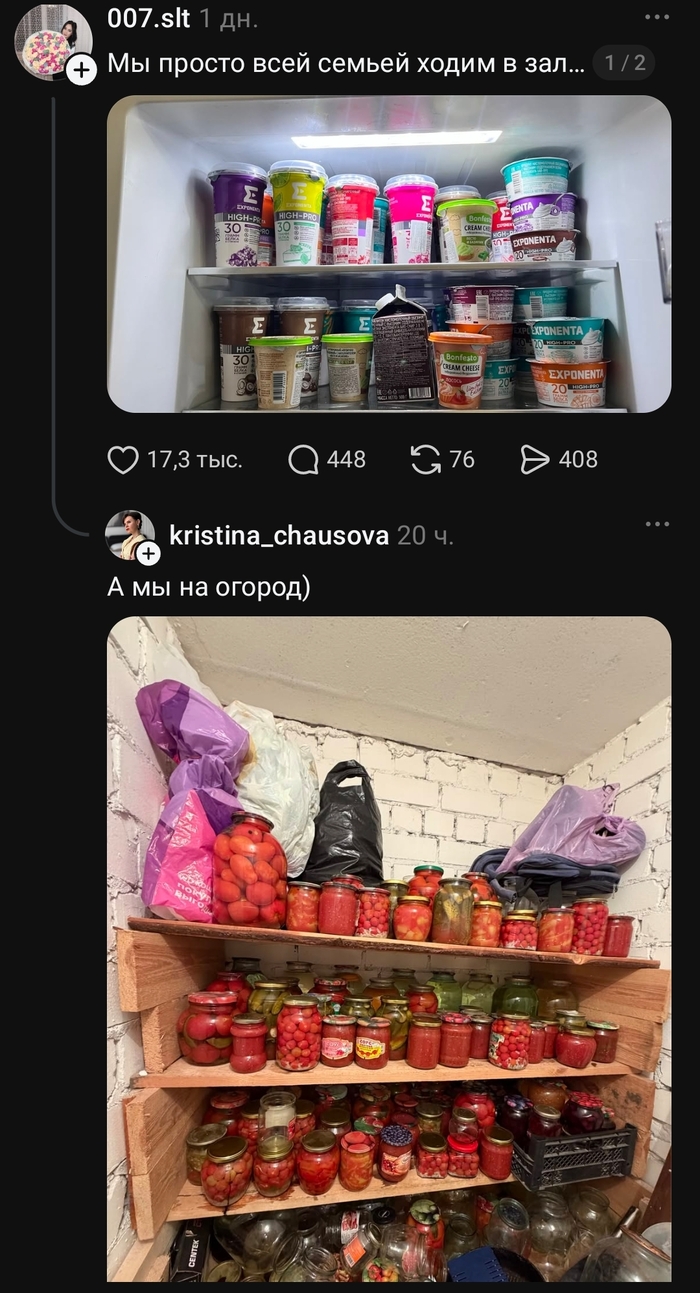Open the canned jars cellar photo
Viewport: 700px width, 1293px height.
click(x=389, y=949)
